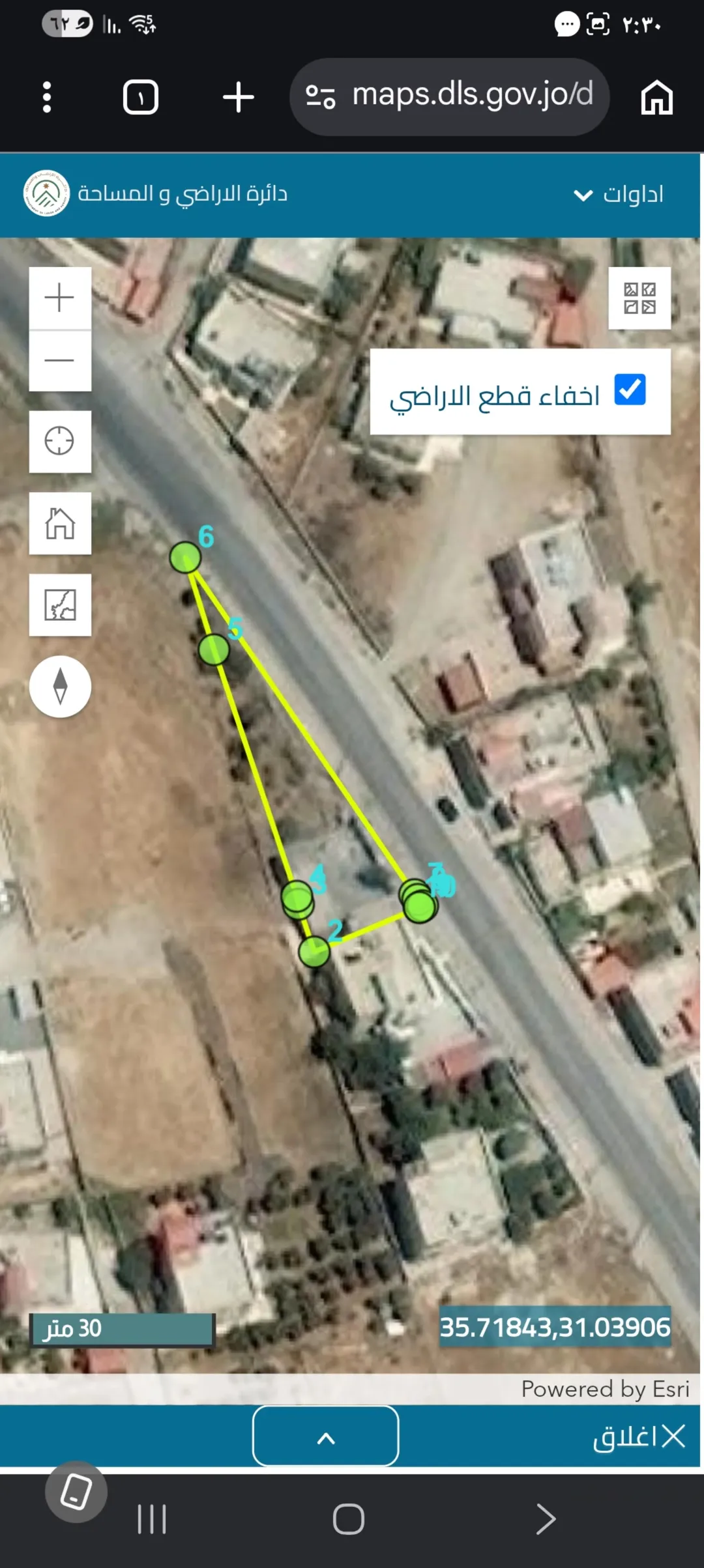This screenshot has height=1568, width=704.
Task: Tap the maps.dls.gov.jo address bar
Action: coord(449,96)
